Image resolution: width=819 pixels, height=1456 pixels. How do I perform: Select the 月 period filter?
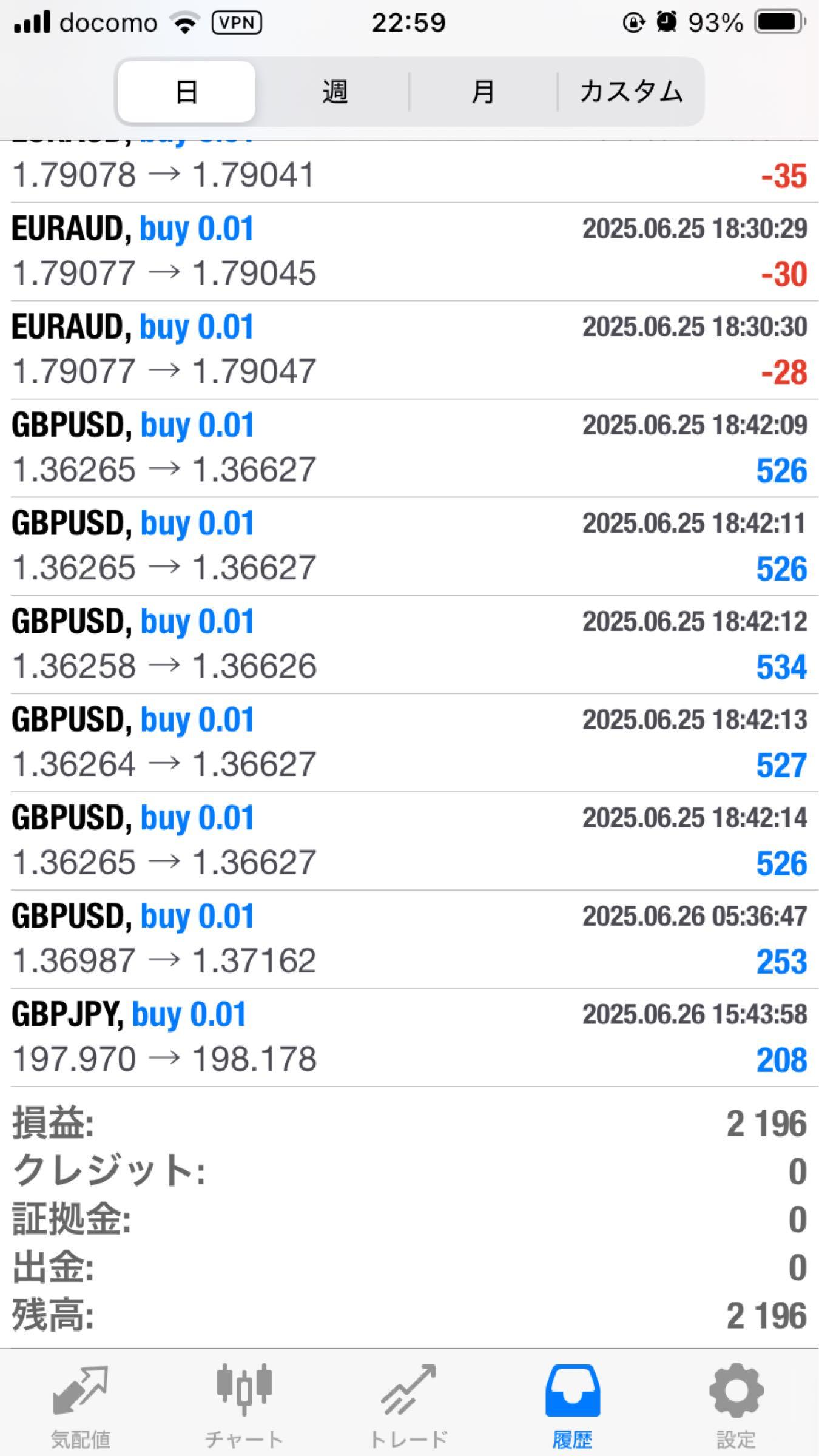pos(483,92)
